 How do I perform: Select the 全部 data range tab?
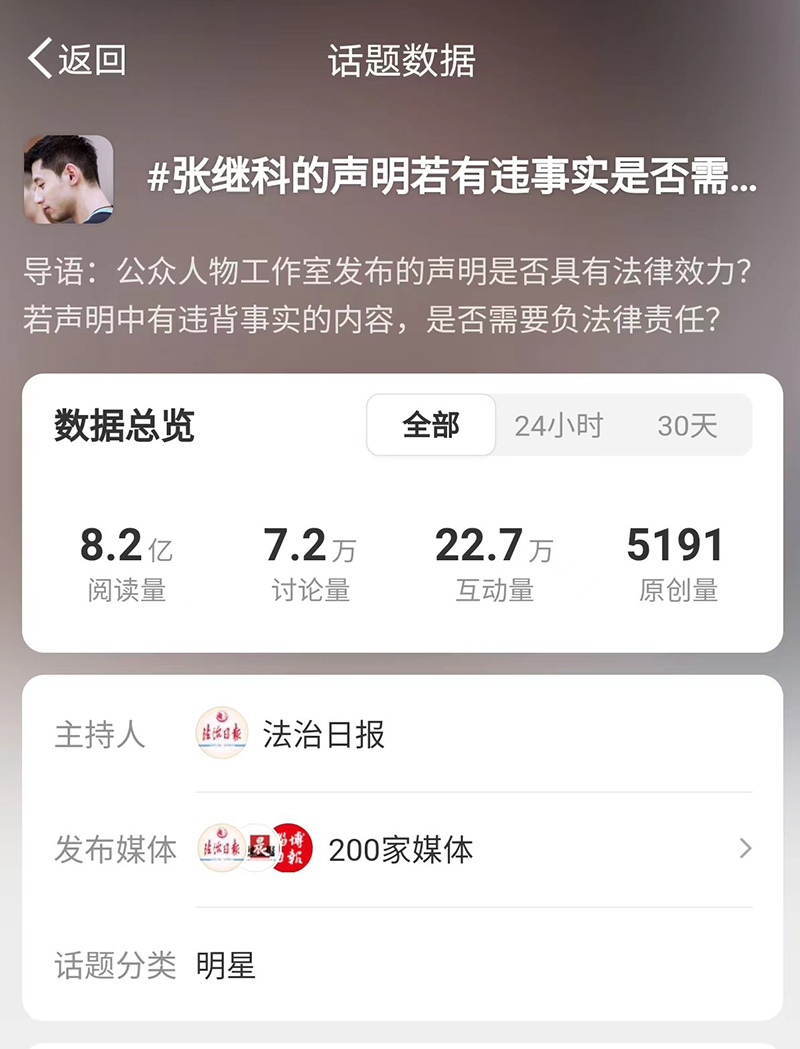coord(431,426)
